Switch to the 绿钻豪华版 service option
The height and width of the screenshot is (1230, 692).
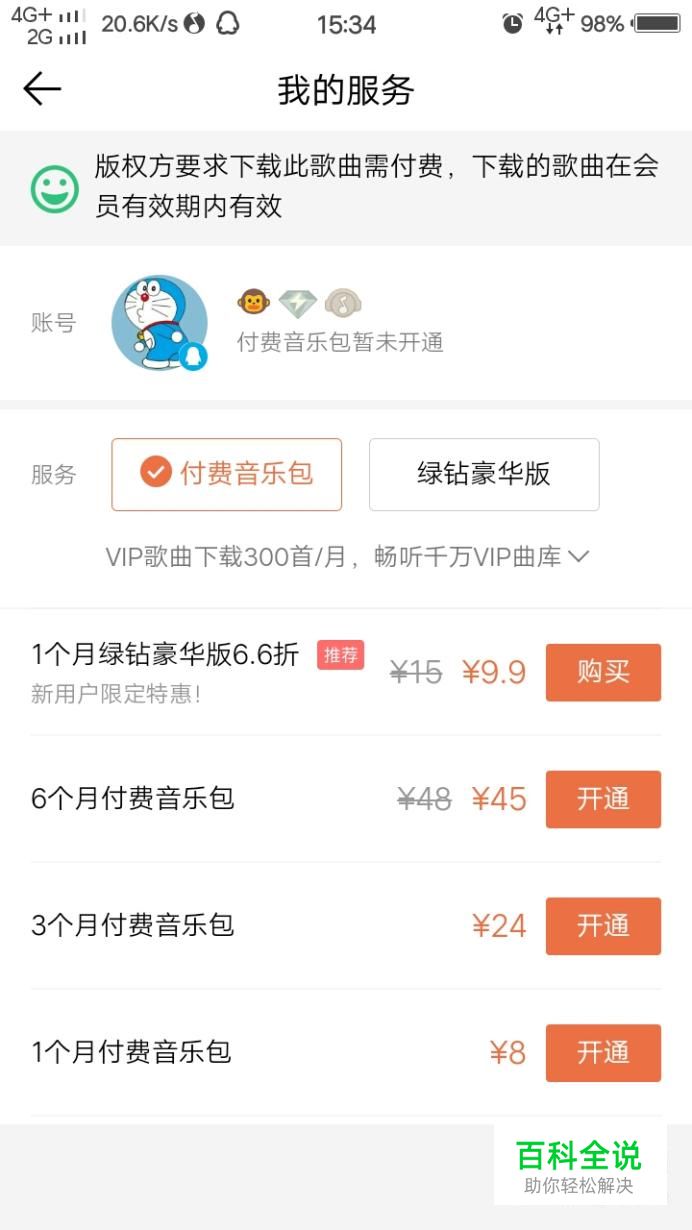click(484, 474)
